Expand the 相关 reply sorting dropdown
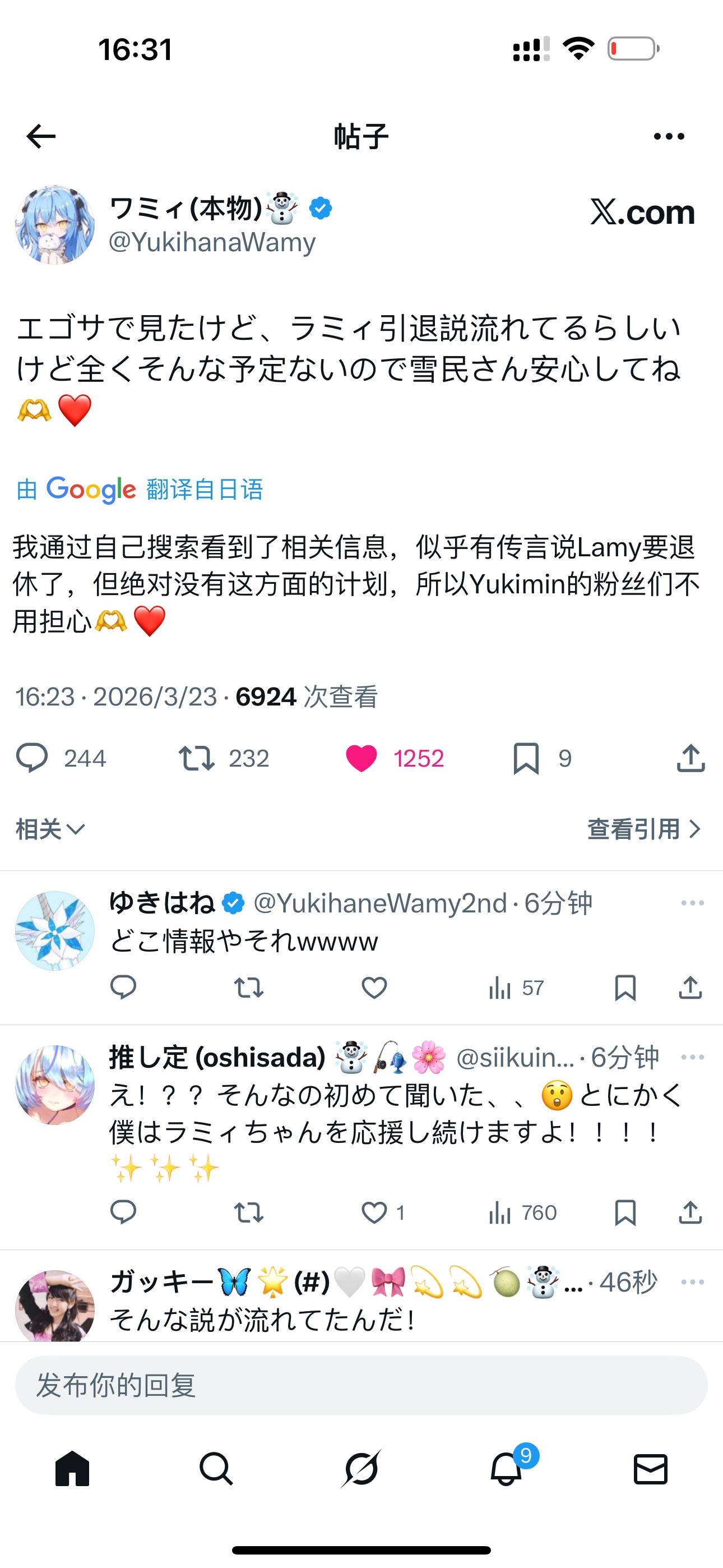723x1568 pixels. (50, 829)
